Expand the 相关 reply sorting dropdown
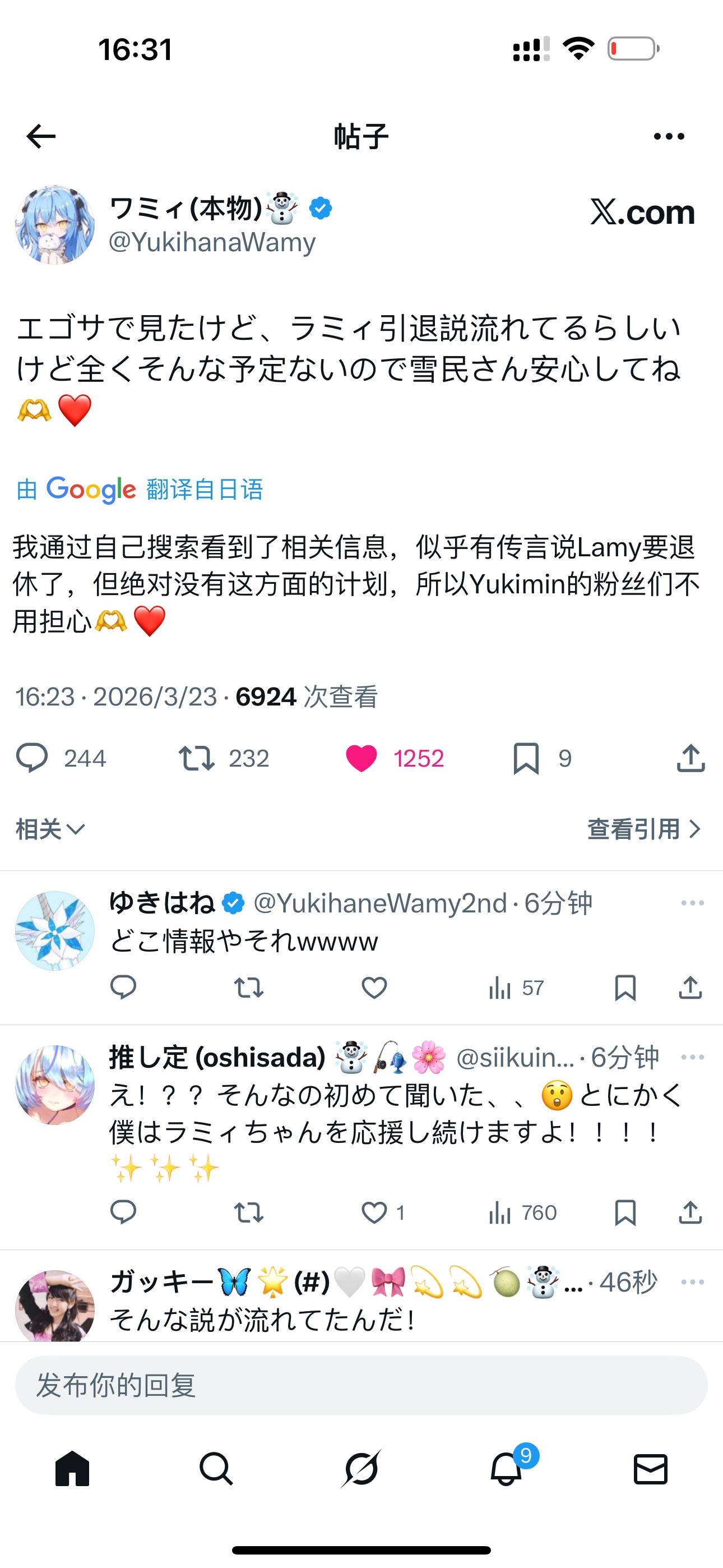723x1568 pixels. (50, 829)
